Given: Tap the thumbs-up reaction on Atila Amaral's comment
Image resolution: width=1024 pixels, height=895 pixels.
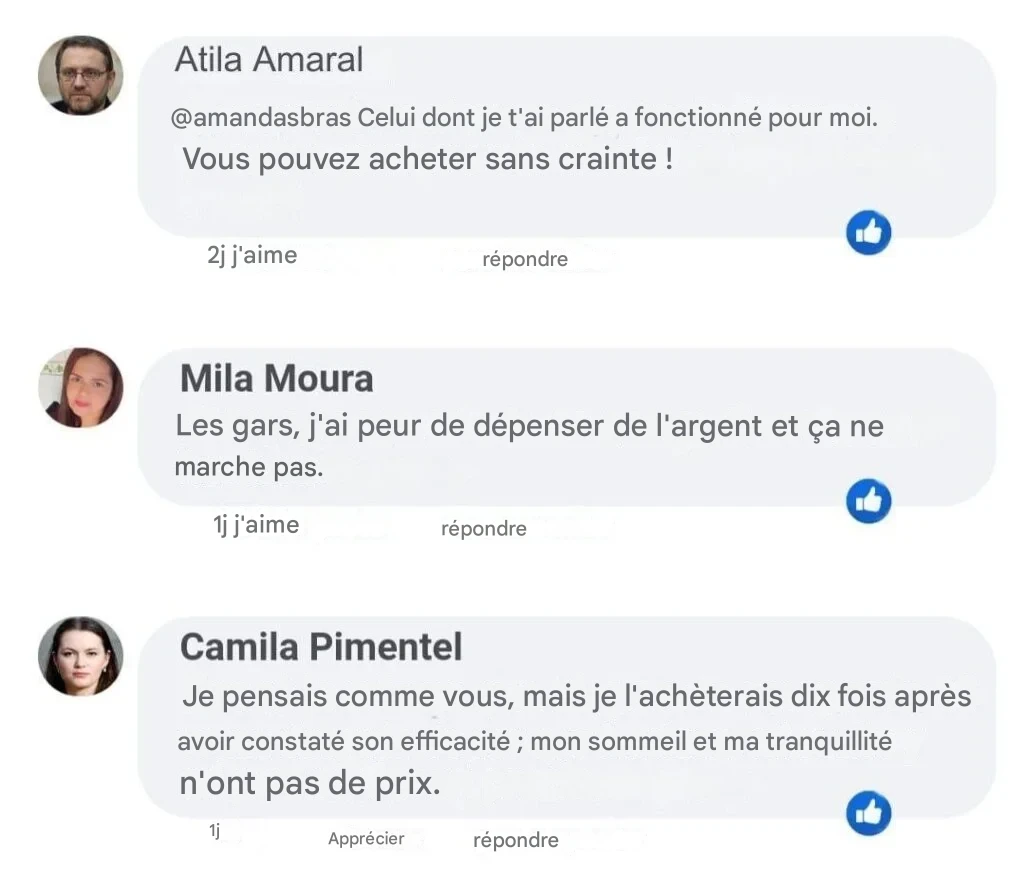Looking at the screenshot, I should point(868,233).
